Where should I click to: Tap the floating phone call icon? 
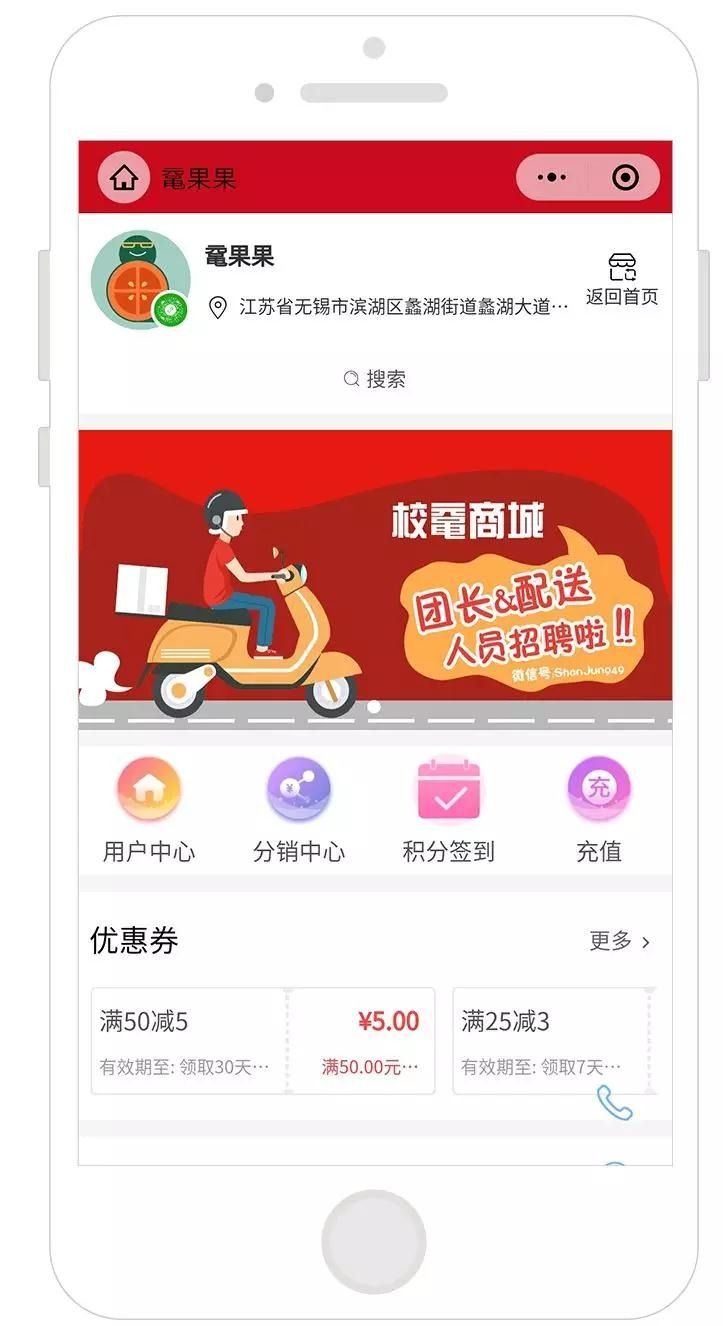pos(615,1103)
